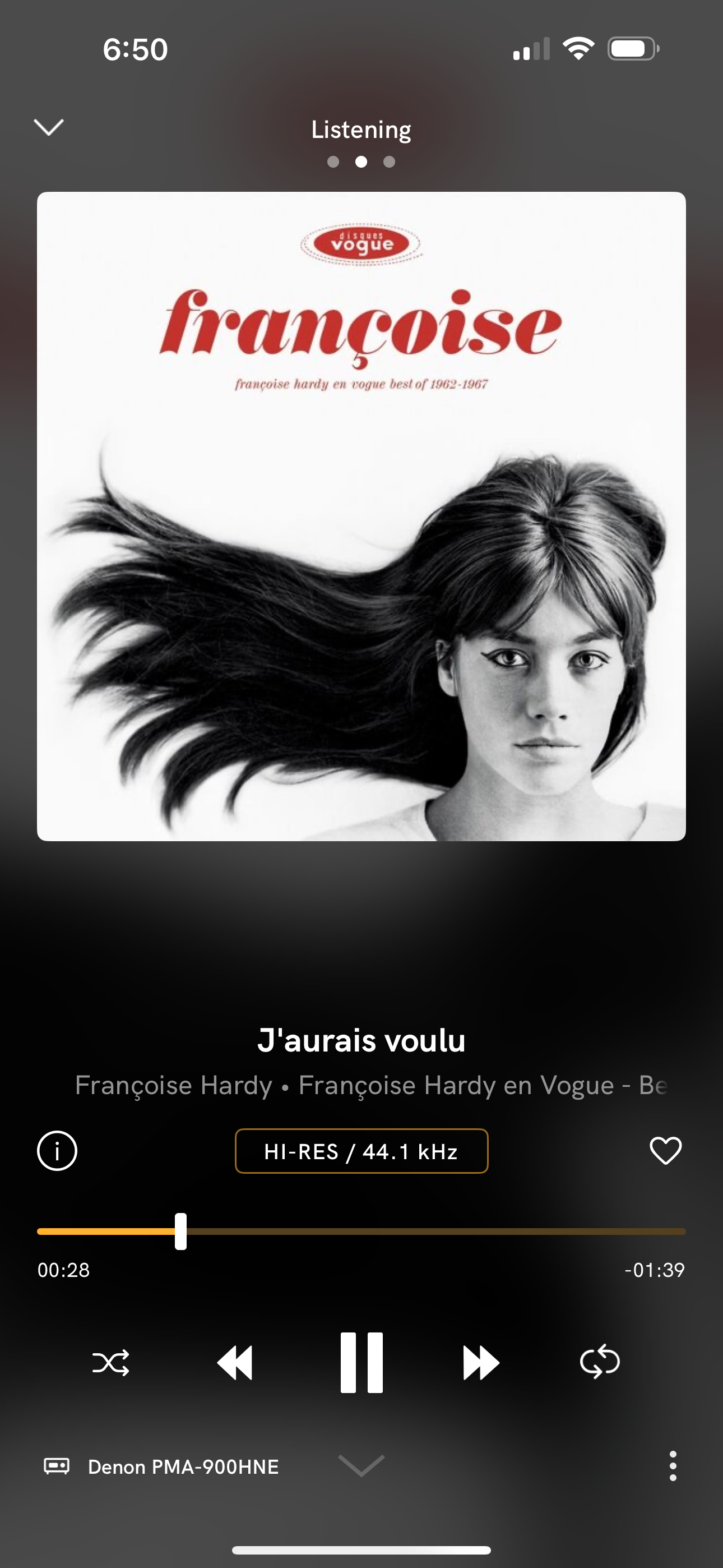This screenshot has width=723, height=1568.
Task: Toggle shuffle playback
Action: click(111, 1363)
